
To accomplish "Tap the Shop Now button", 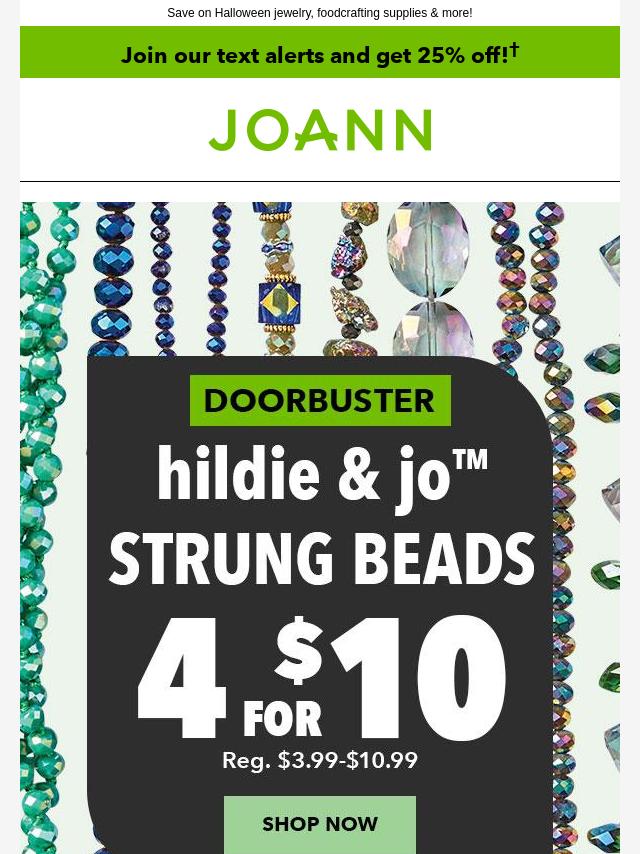I will 320,824.
